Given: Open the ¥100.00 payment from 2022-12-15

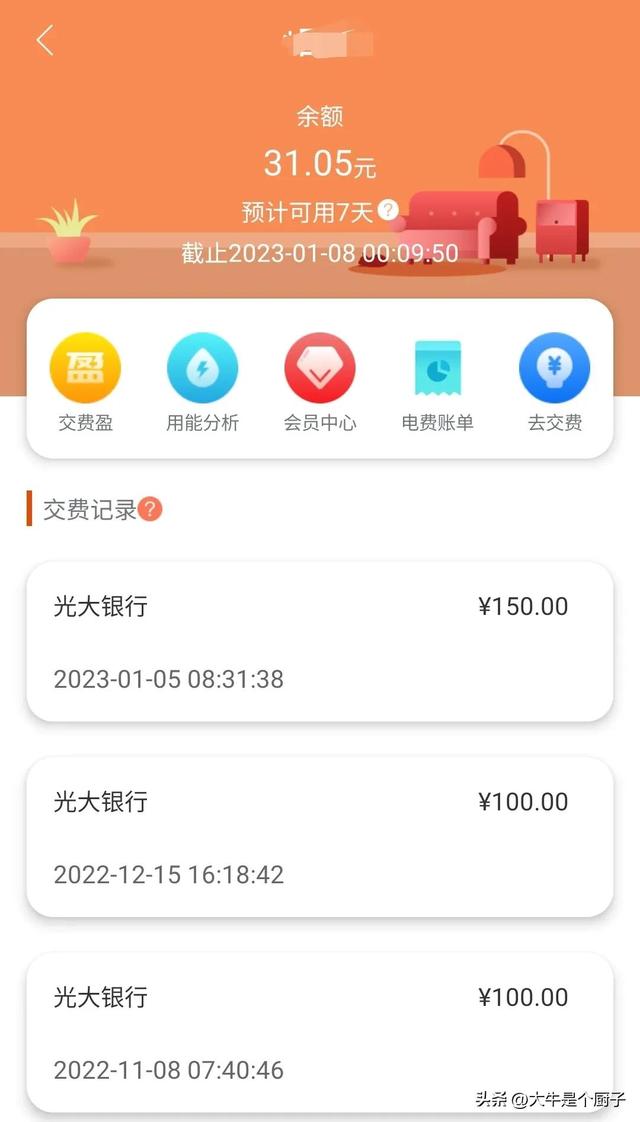Looking at the screenshot, I should (x=319, y=837).
